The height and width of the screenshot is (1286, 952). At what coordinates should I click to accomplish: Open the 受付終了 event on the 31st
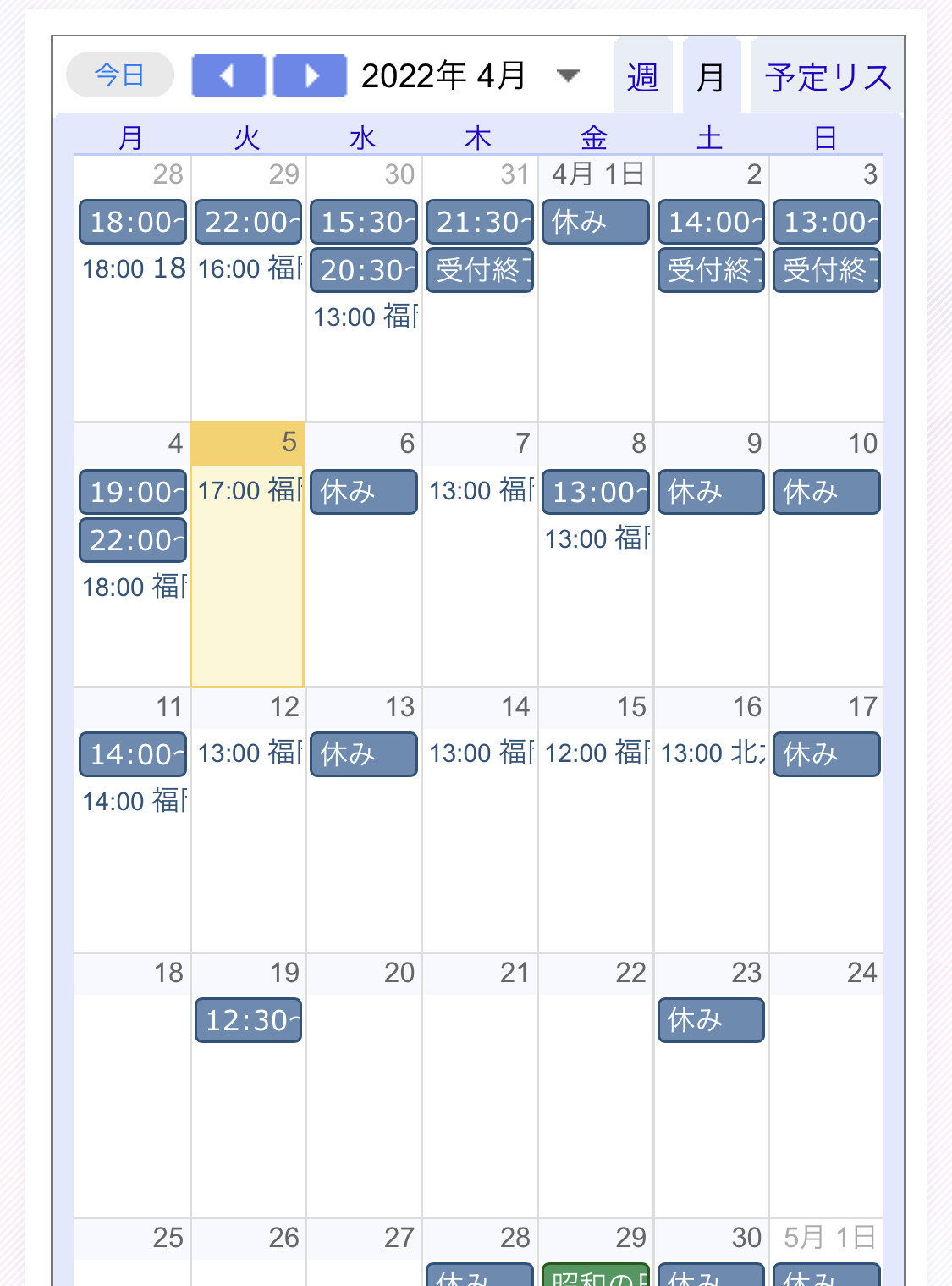point(480,270)
